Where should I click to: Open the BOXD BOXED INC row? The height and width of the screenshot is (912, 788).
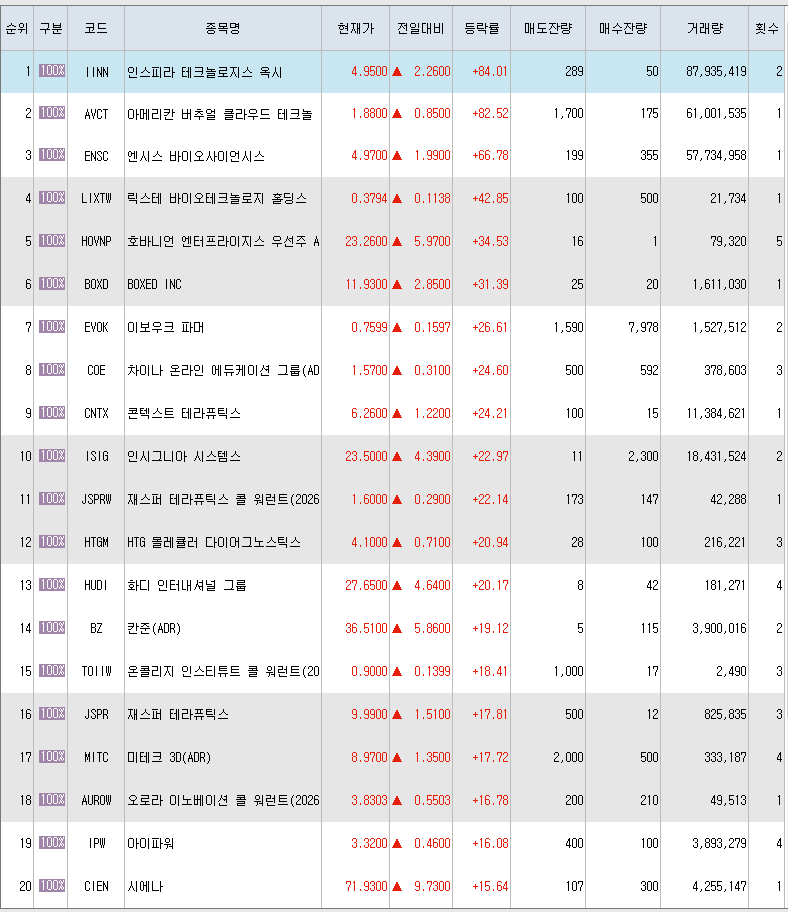pyautogui.click(x=393, y=284)
